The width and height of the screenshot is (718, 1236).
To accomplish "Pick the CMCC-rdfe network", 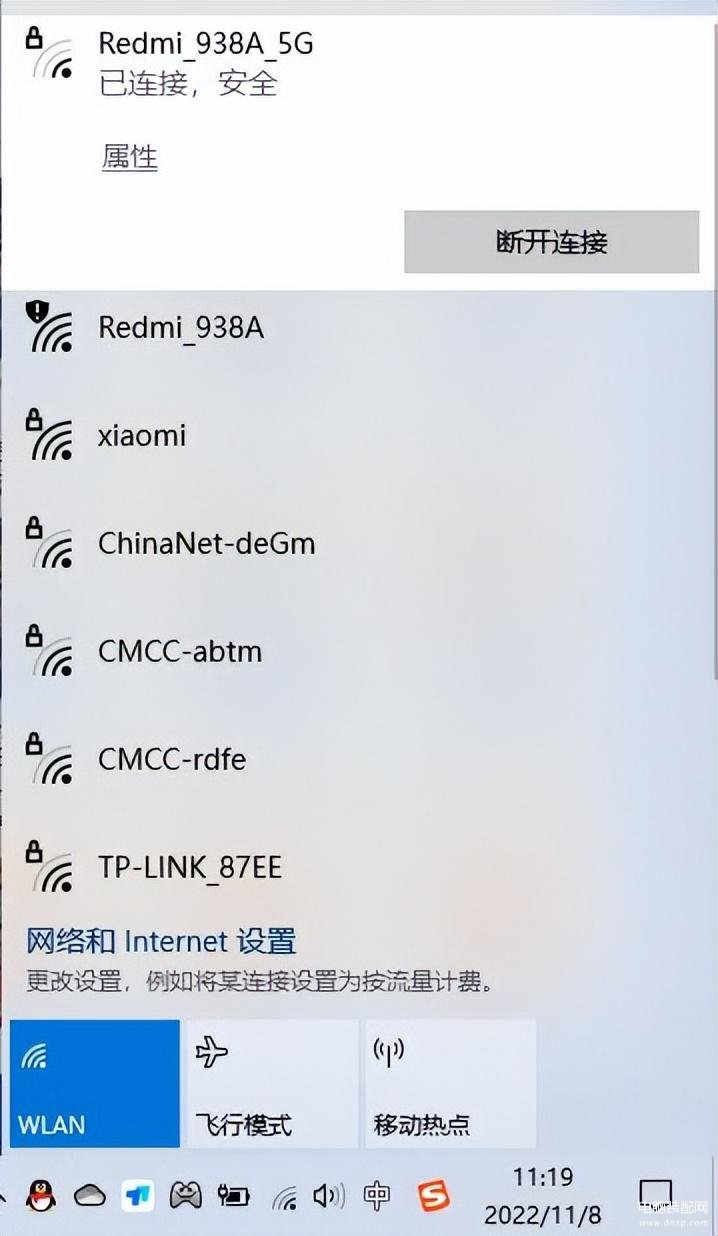I will tap(172, 759).
